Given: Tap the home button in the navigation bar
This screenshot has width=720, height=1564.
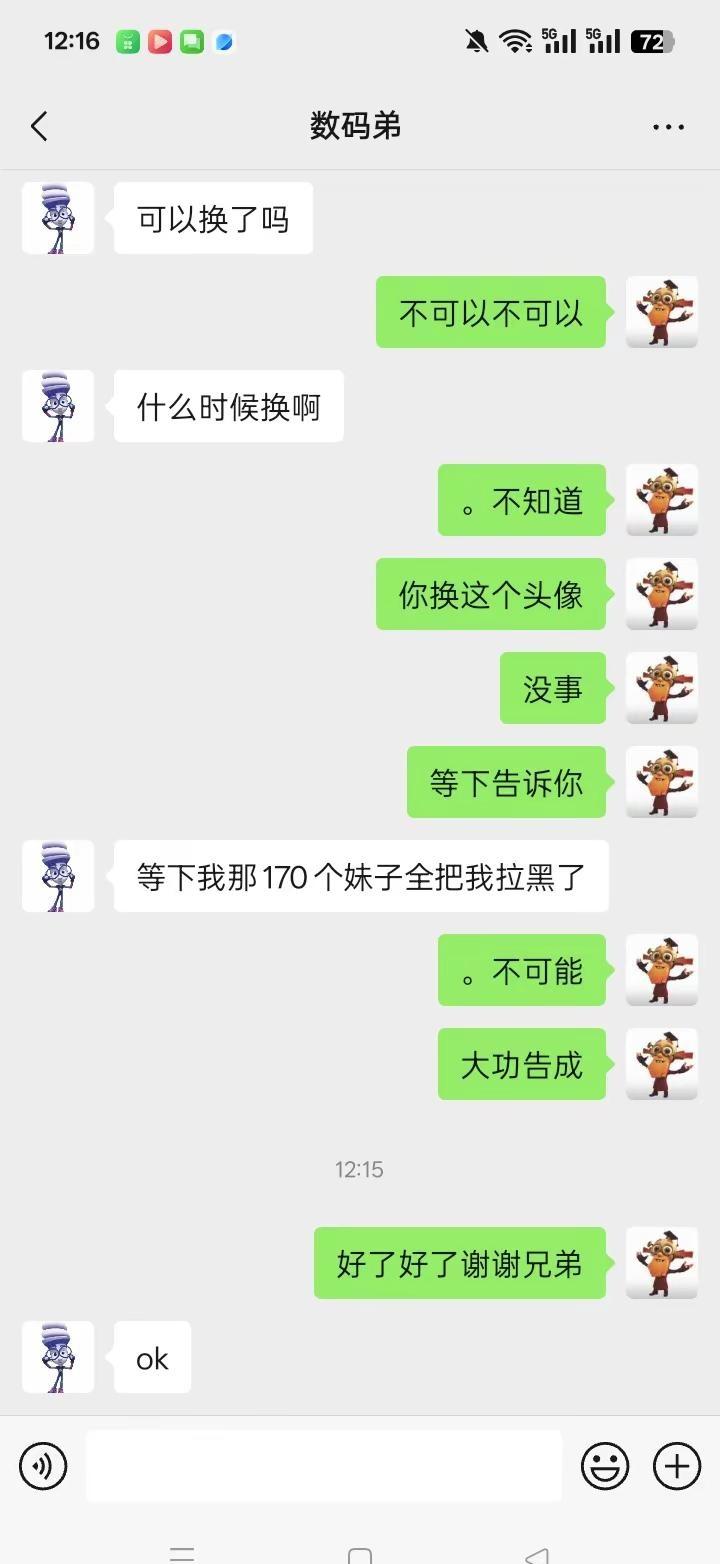Looking at the screenshot, I should click(x=360, y=1551).
